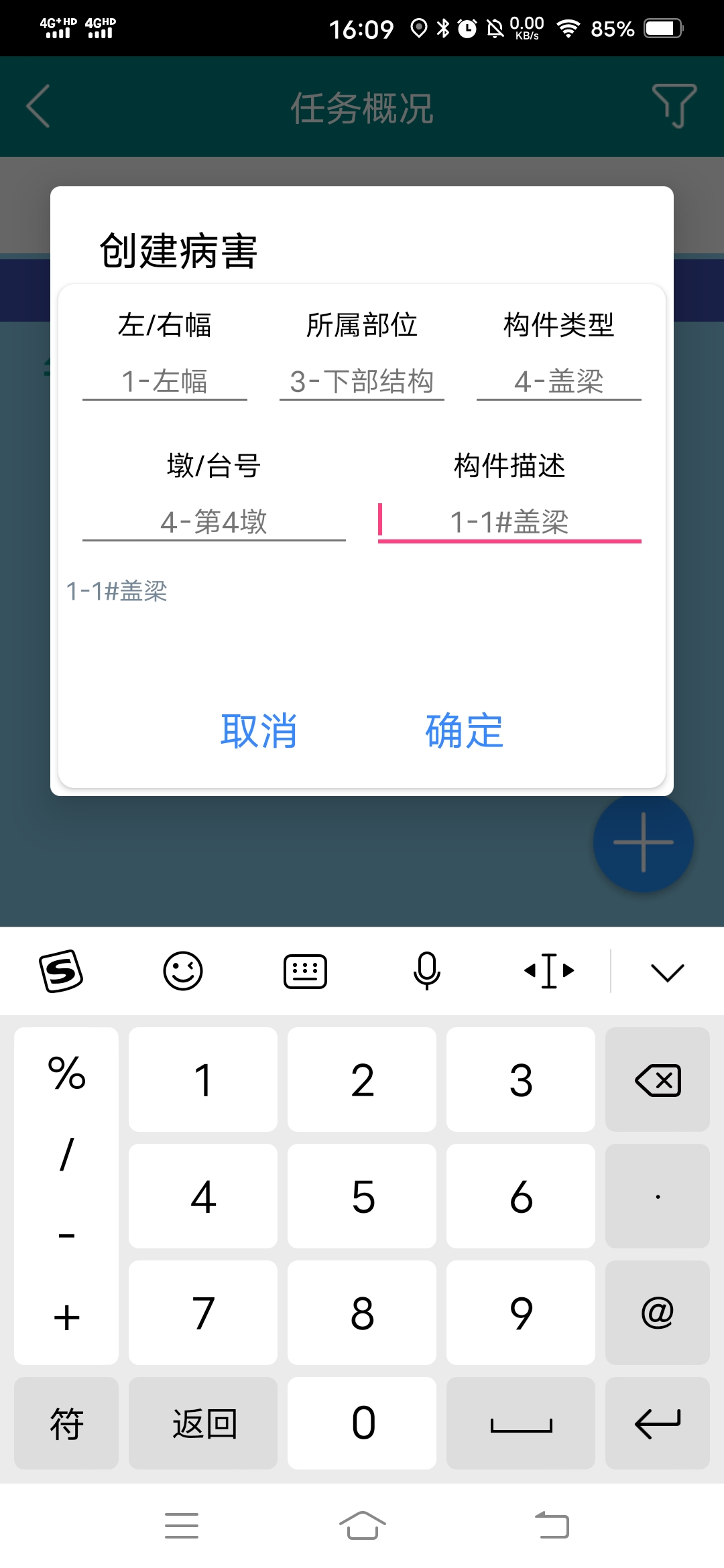Start voice input with the microphone icon
Screen dimensions: 724x1568
[426, 971]
